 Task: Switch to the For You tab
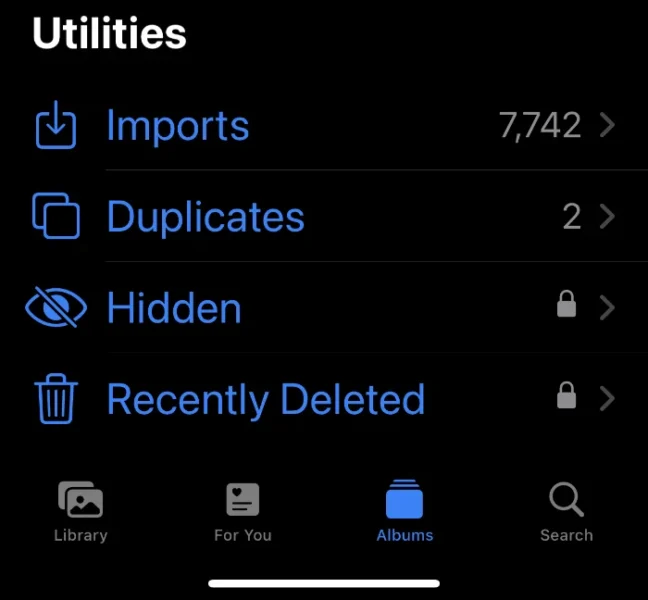click(x=243, y=511)
